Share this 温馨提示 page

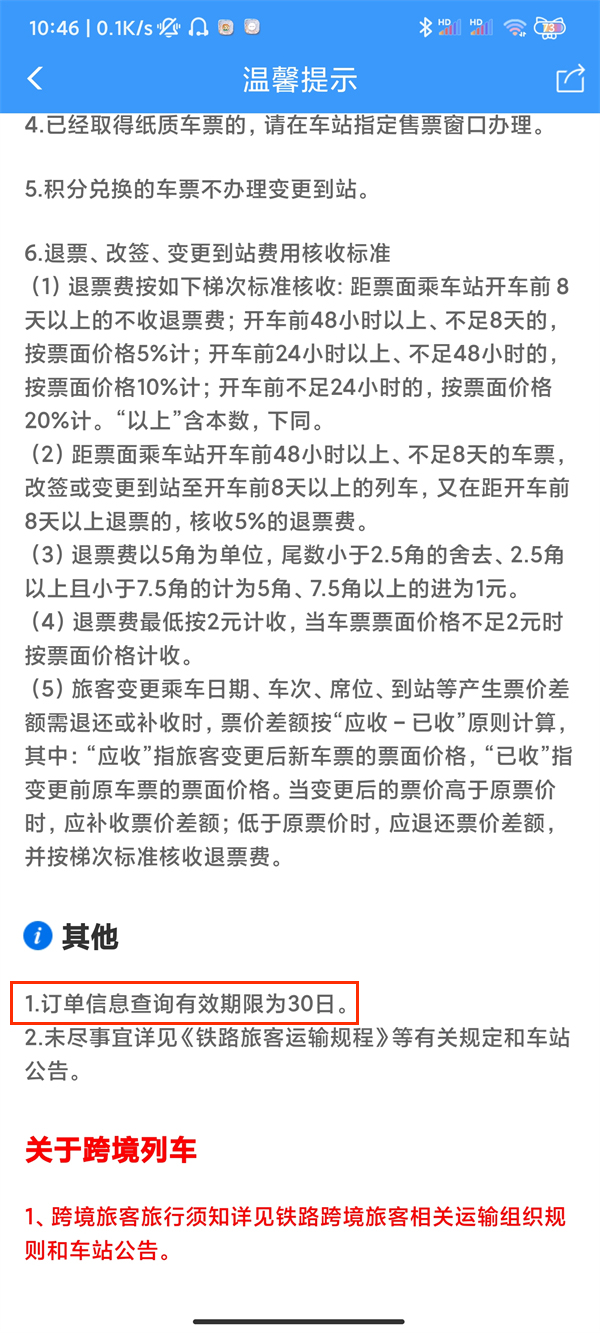click(570, 79)
